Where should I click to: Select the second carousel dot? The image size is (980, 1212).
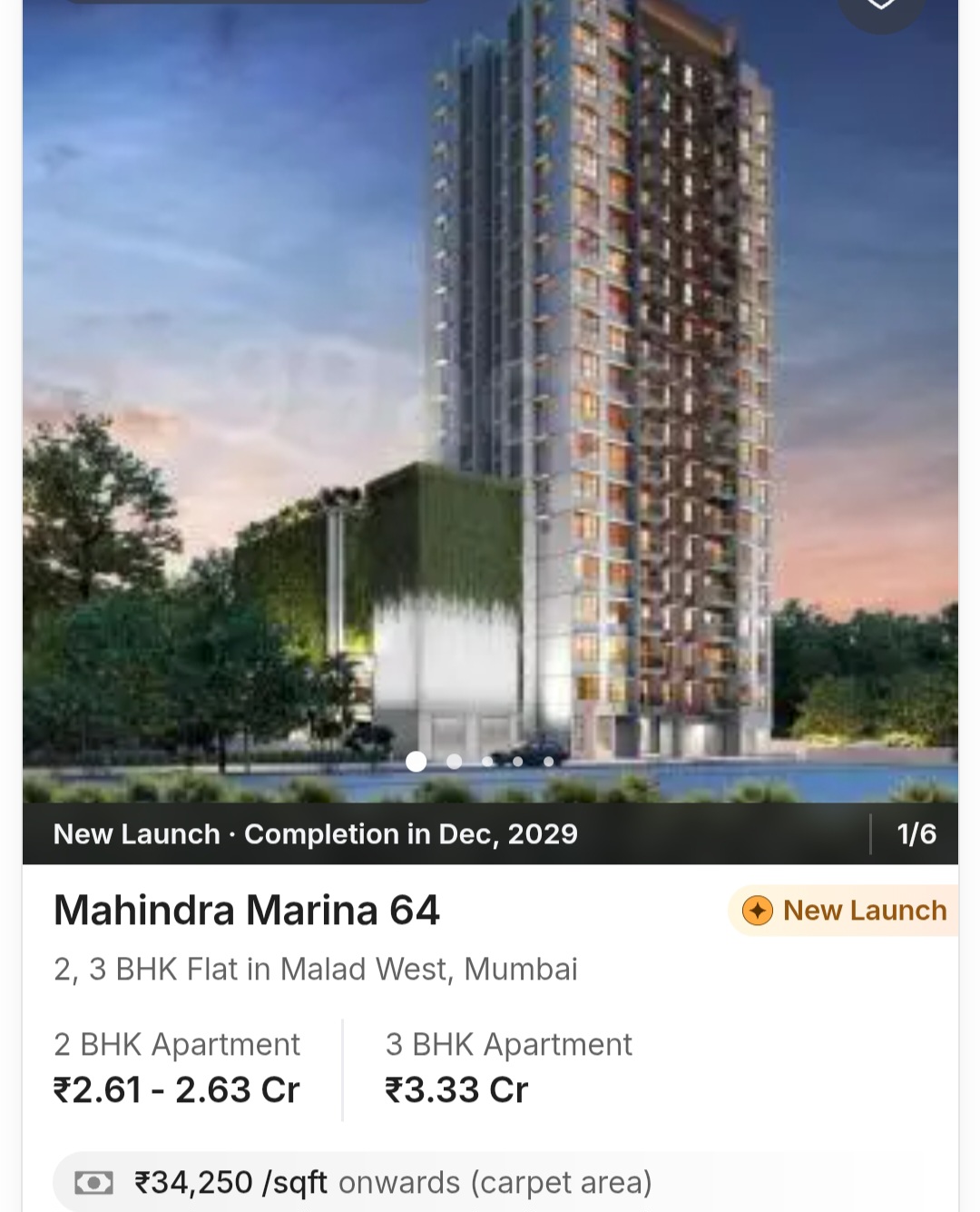pyautogui.click(x=454, y=763)
